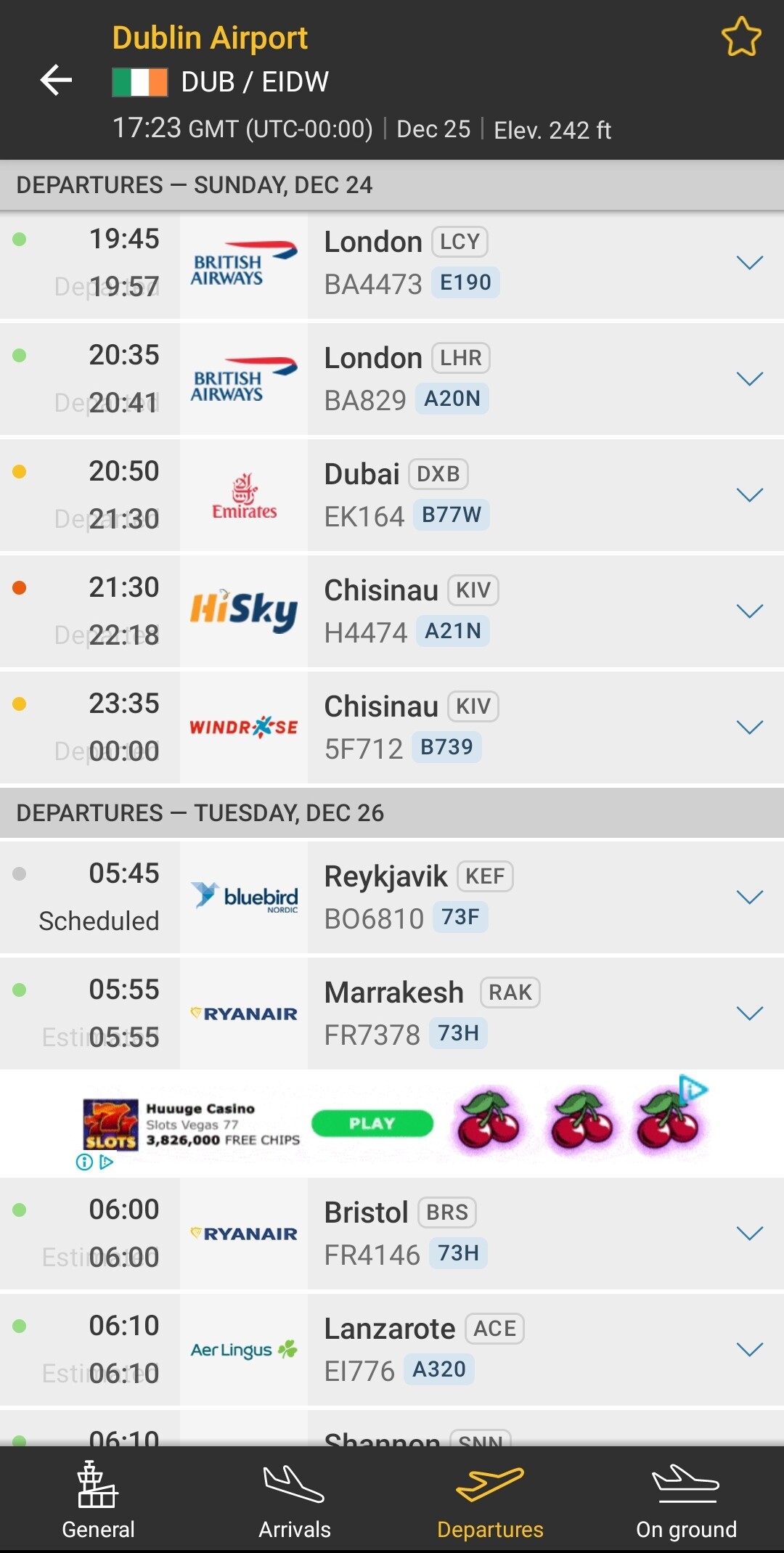This screenshot has height=1553, width=784.
Task: Expand flight BA829 to London LHR
Action: pyautogui.click(x=749, y=379)
